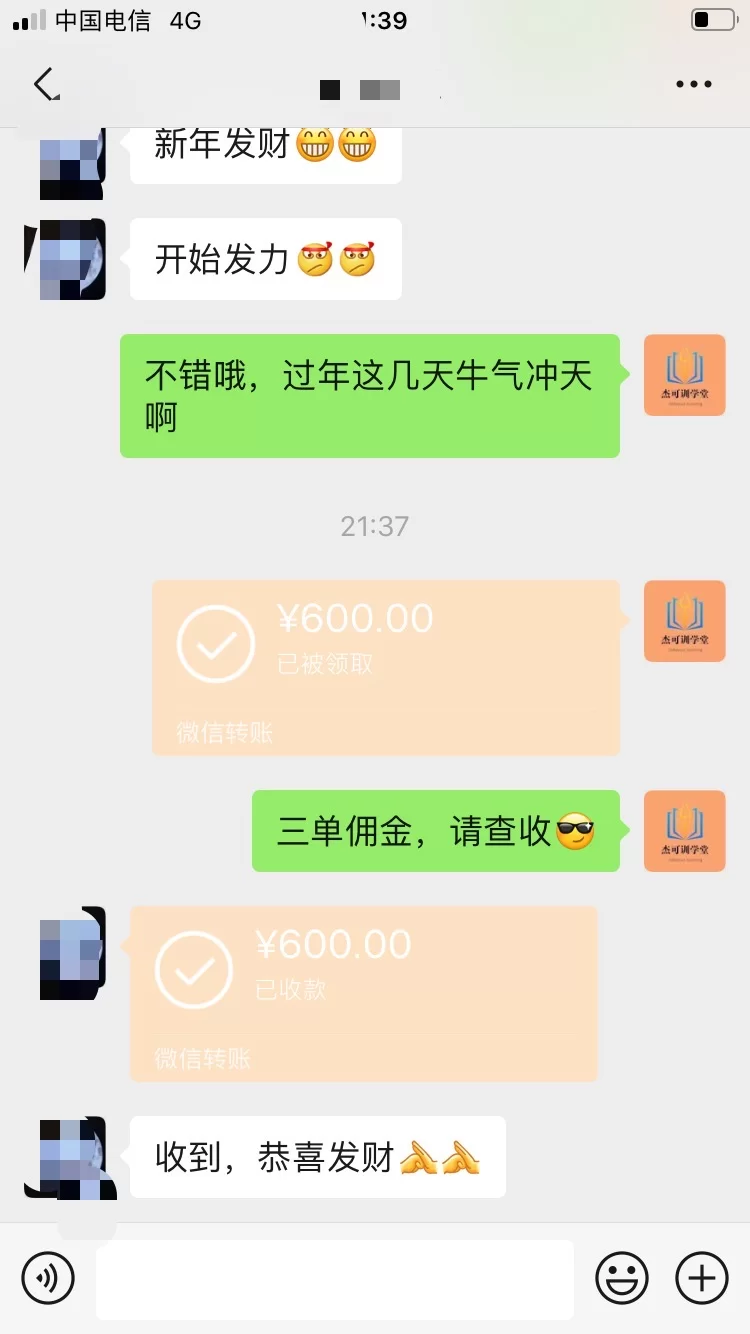Screen dimensions: 750x1334
Task: Open the ¥600.00 transfer marked 已收款
Action: click(364, 993)
